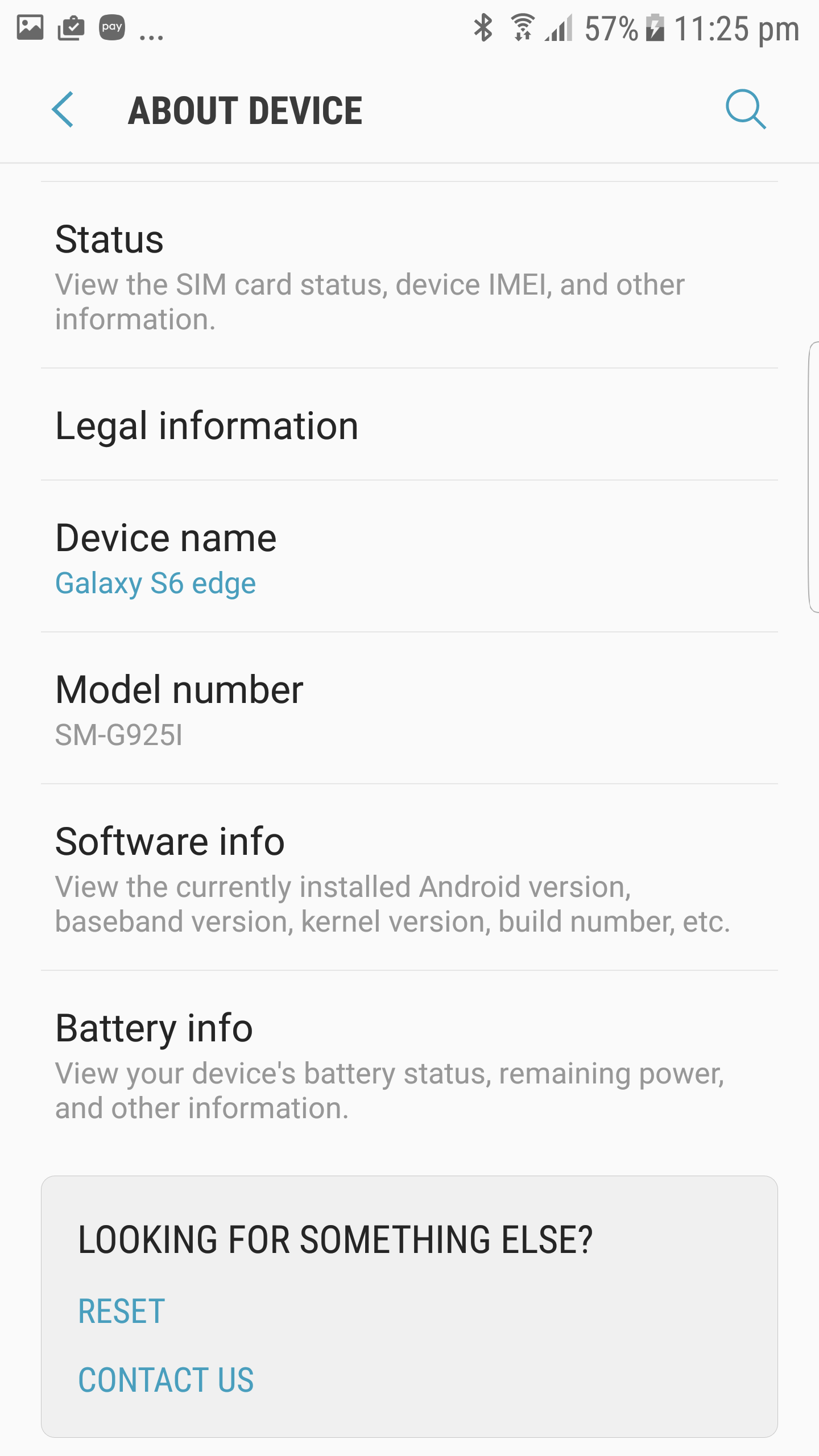The image size is (819, 1456).
Task: Open Software info
Action: tap(409, 878)
